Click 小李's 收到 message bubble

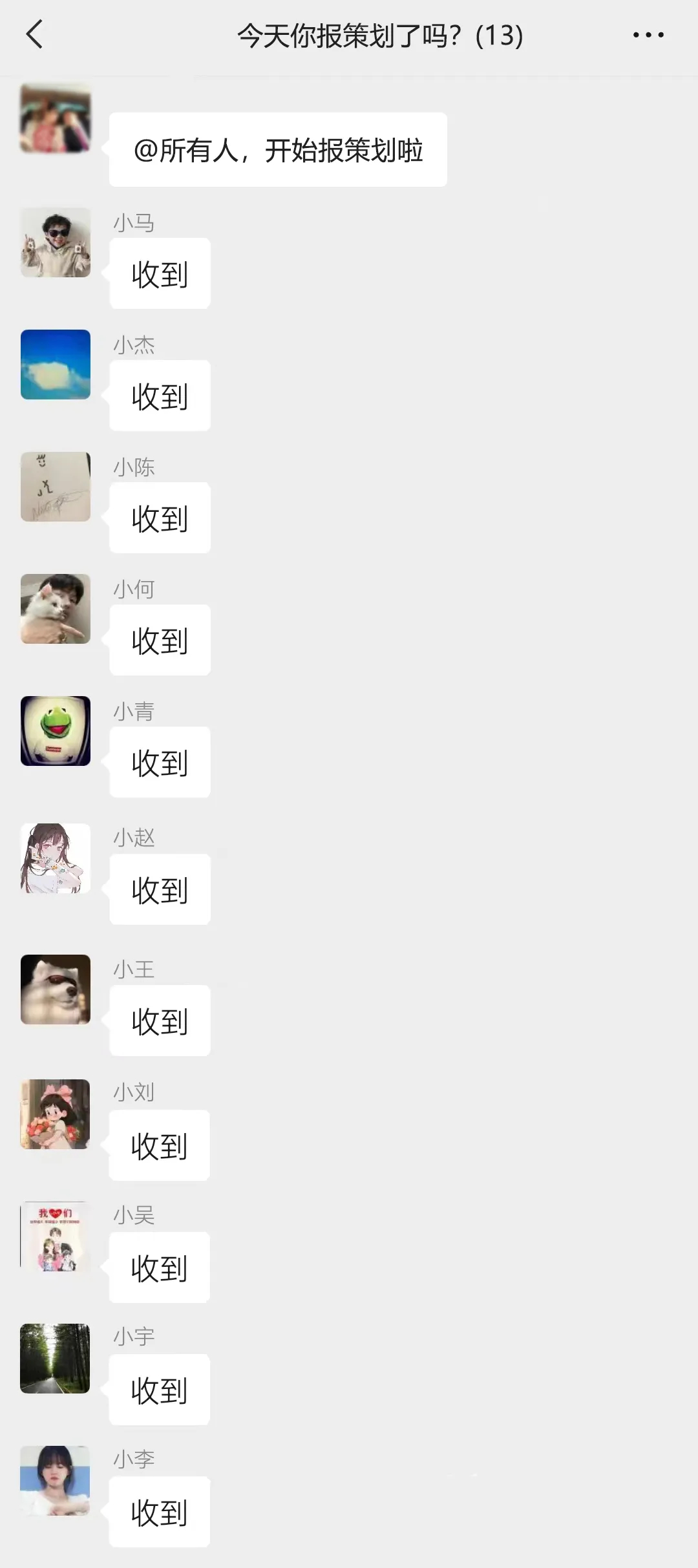[160, 1512]
